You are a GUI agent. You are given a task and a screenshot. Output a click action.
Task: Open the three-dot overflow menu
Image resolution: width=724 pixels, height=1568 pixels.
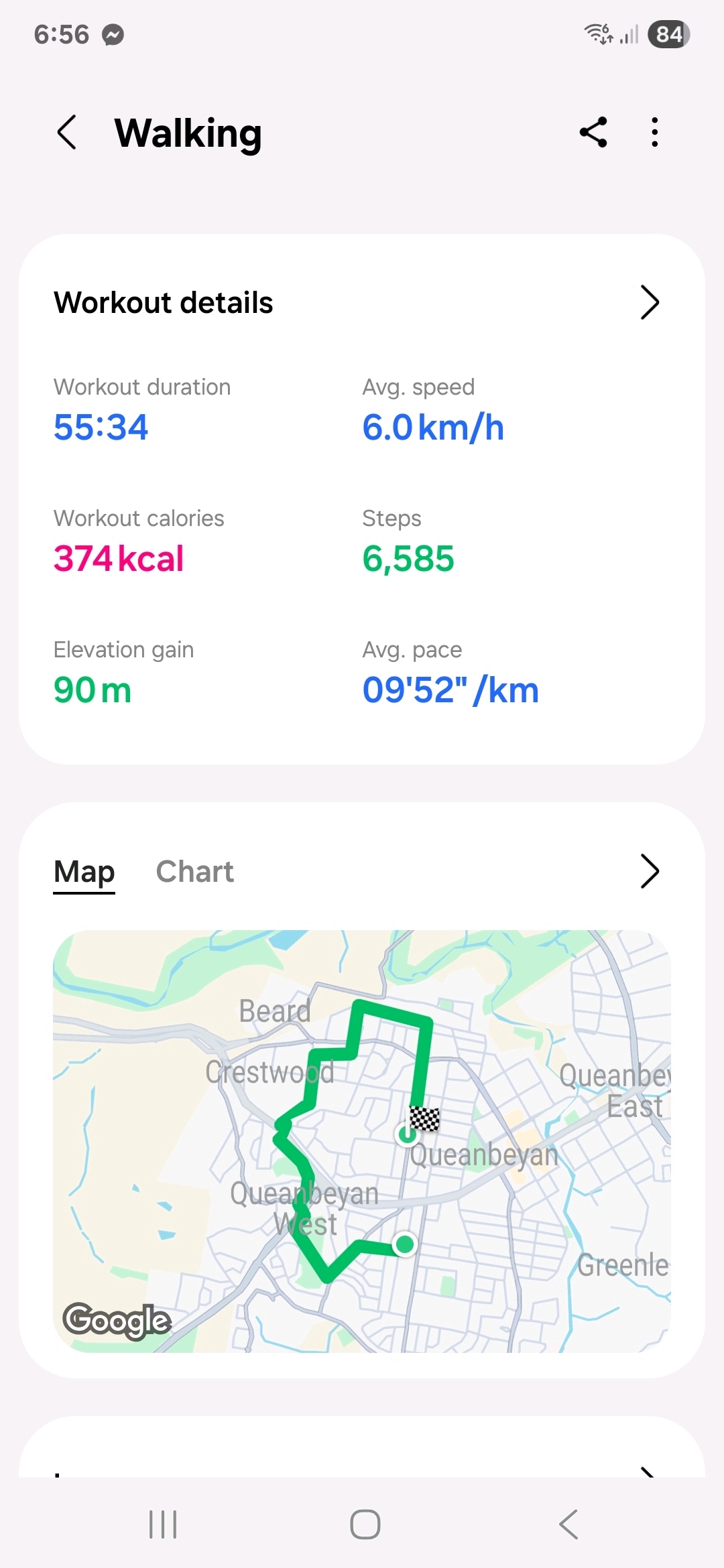(655, 132)
